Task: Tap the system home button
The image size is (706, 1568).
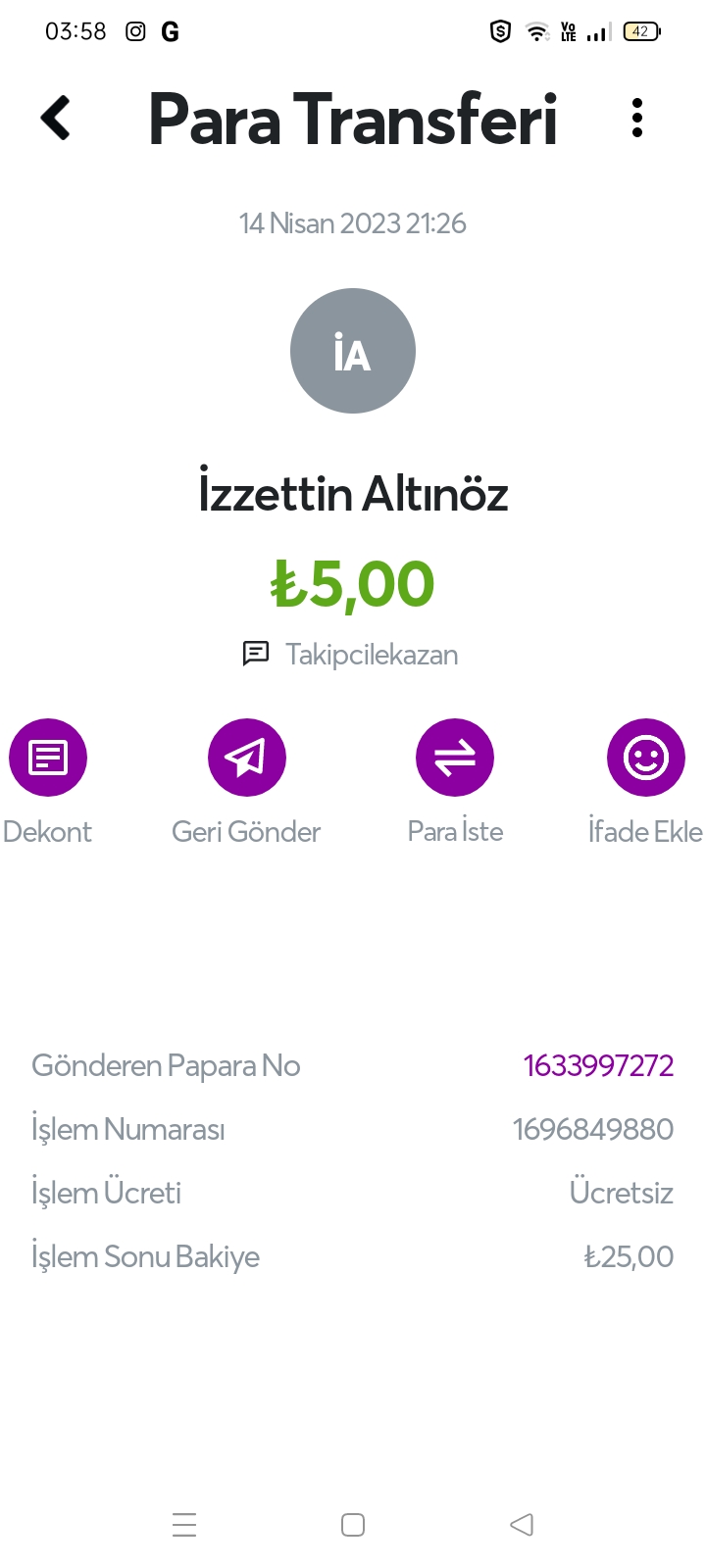Action: (x=353, y=1525)
